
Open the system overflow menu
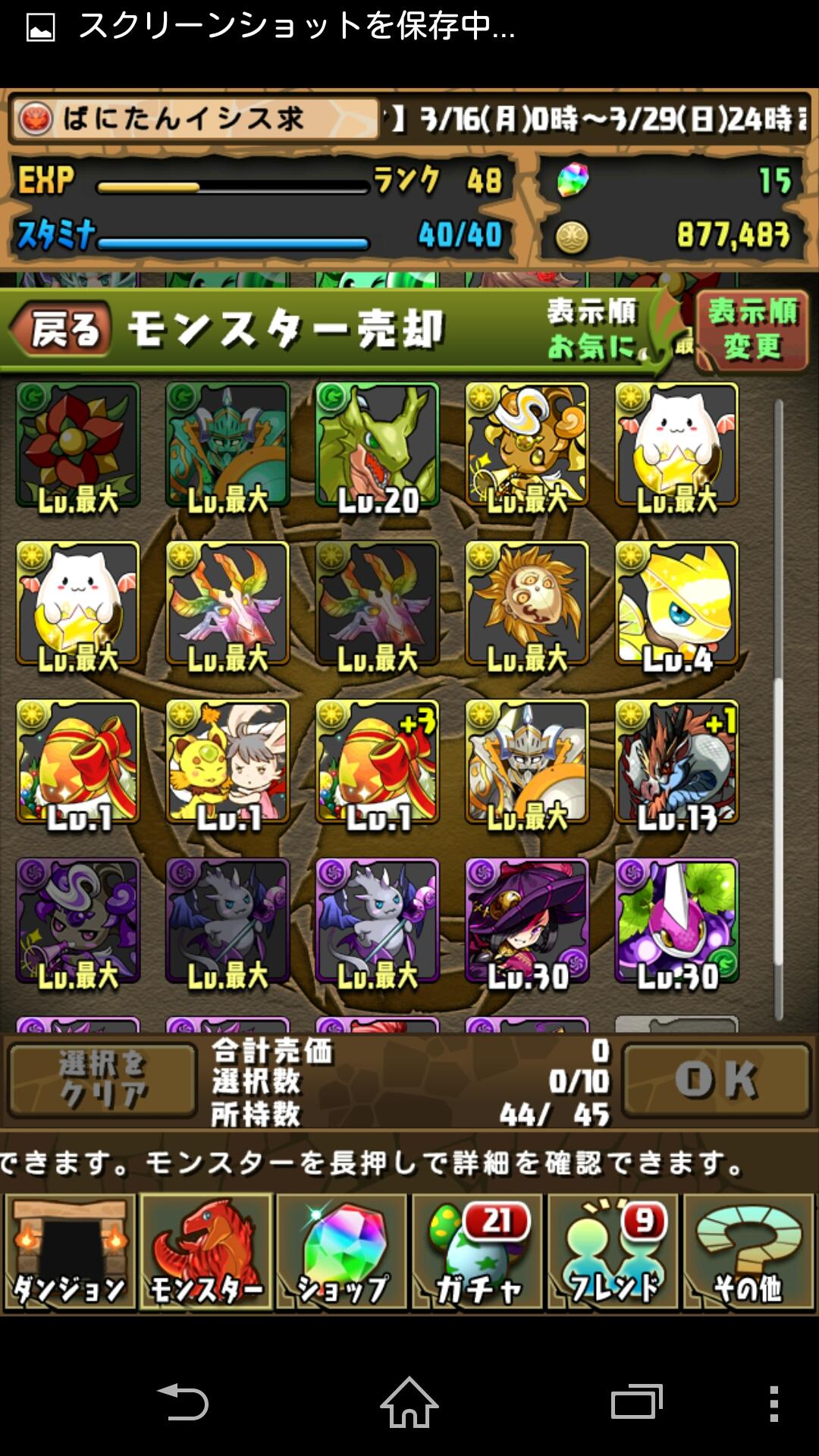(x=773, y=1402)
